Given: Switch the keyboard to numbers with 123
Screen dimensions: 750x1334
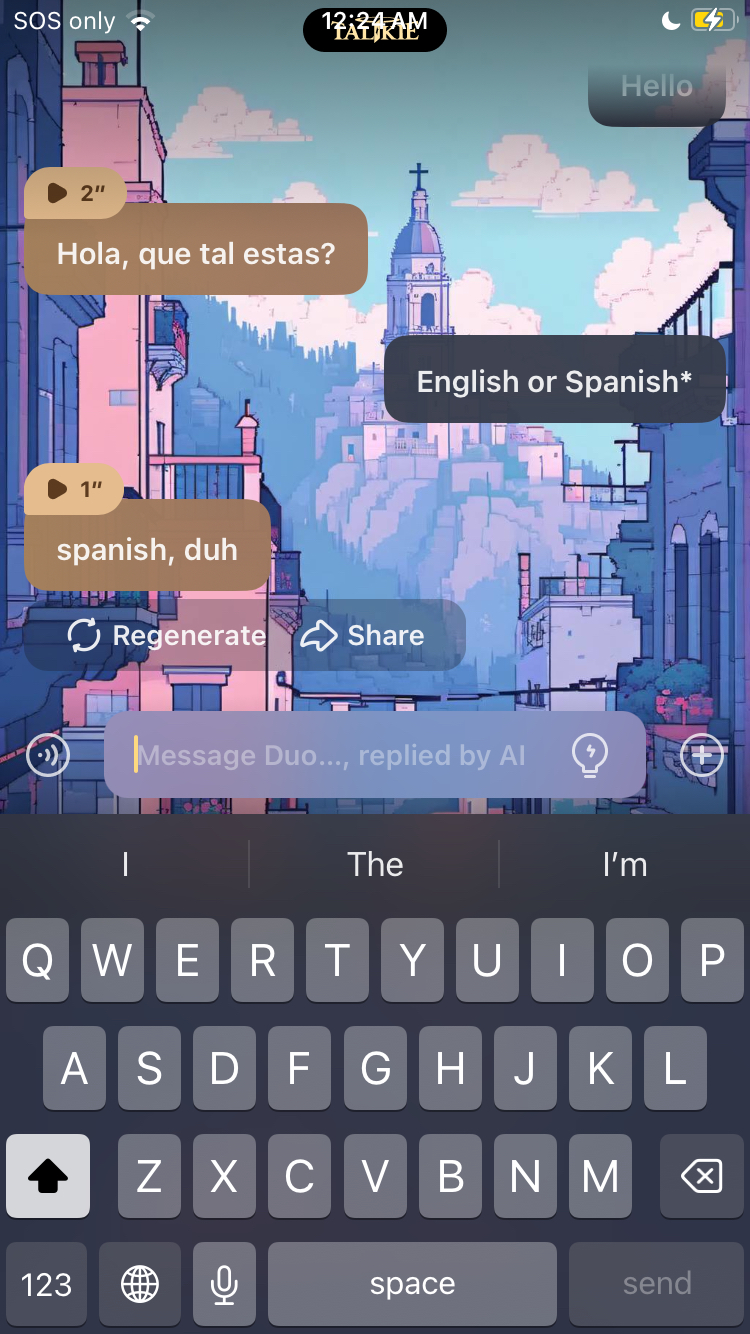Looking at the screenshot, I should click(x=46, y=1284).
